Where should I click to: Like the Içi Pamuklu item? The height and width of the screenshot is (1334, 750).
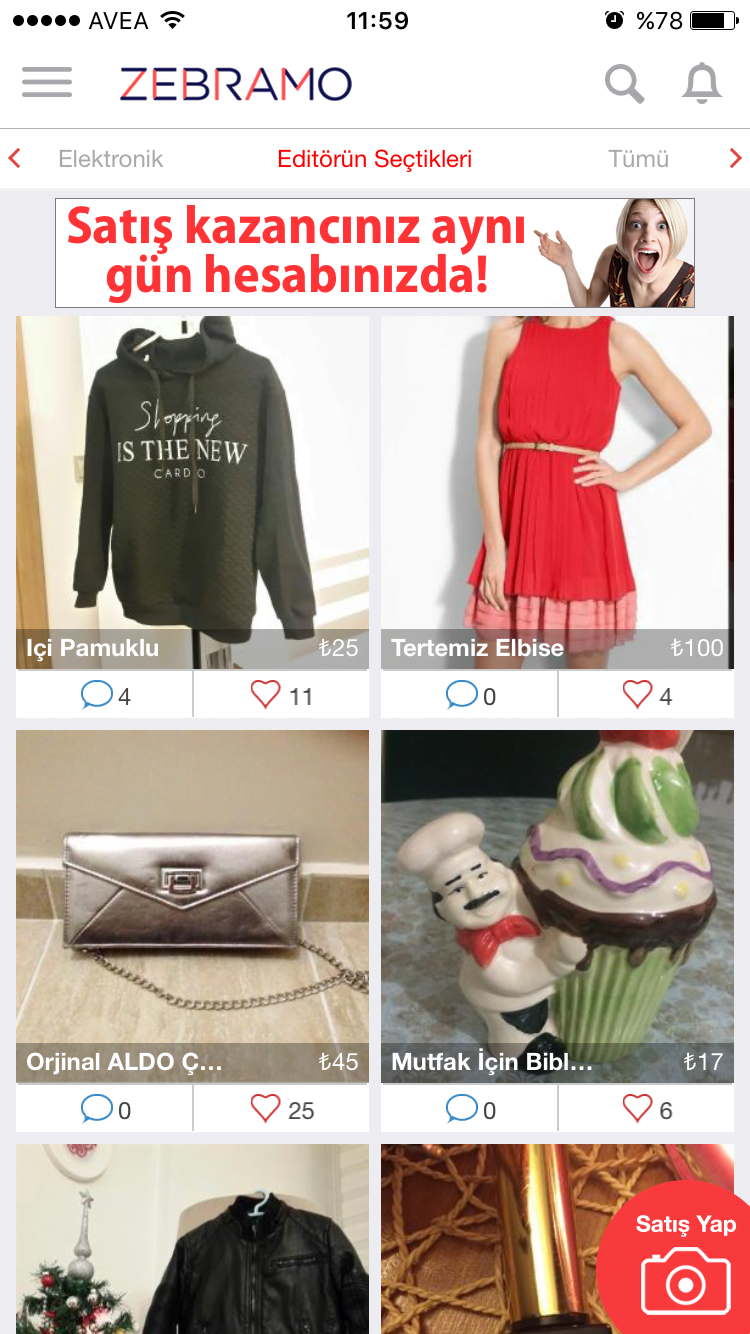[281, 695]
